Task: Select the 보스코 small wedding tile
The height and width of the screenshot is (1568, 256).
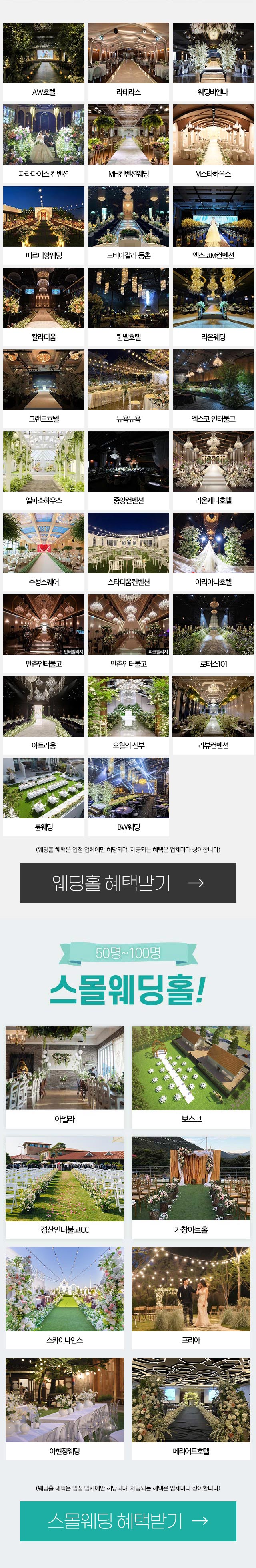Action: pos(191,1076)
